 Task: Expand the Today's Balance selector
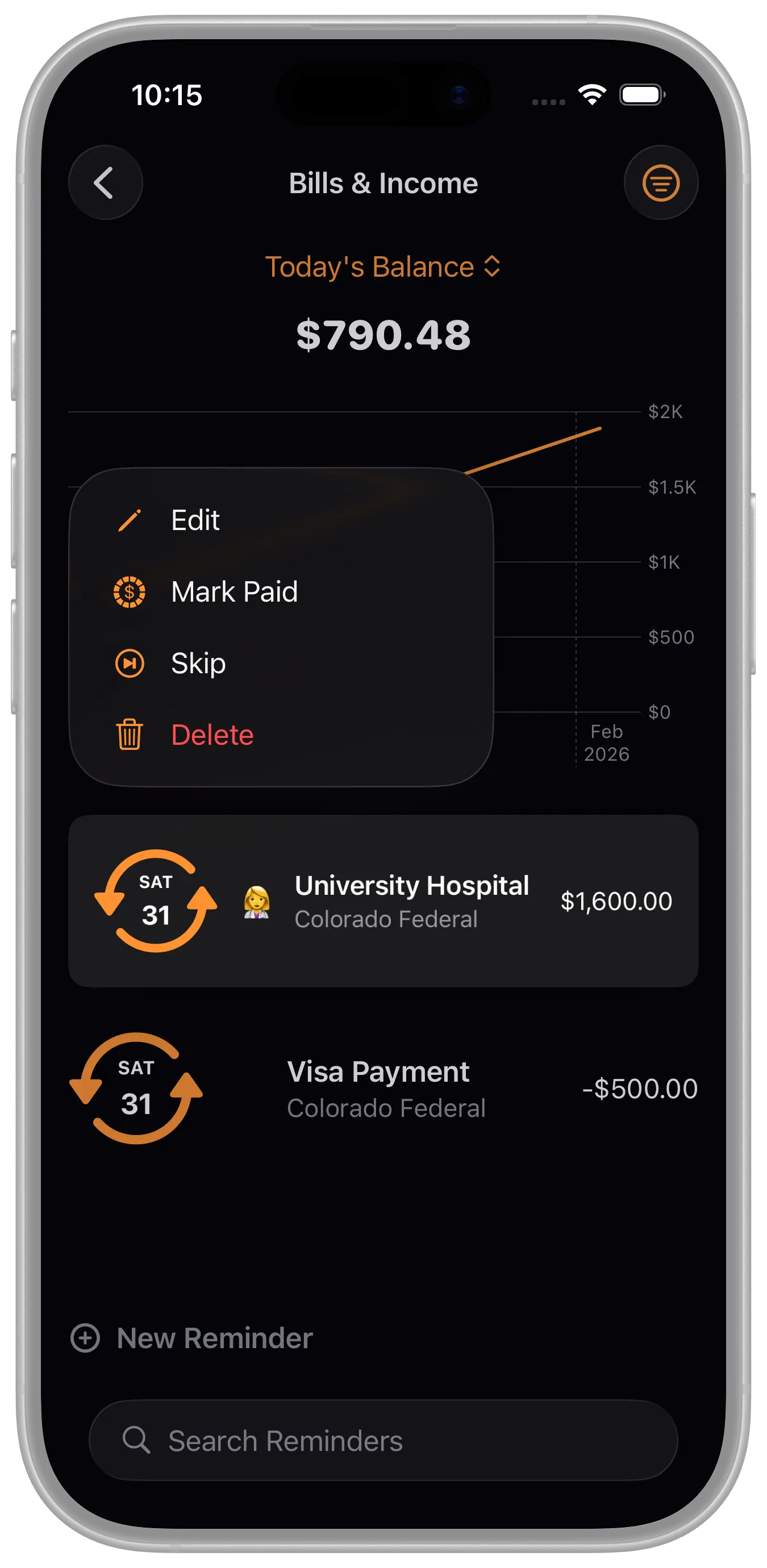click(383, 266)
